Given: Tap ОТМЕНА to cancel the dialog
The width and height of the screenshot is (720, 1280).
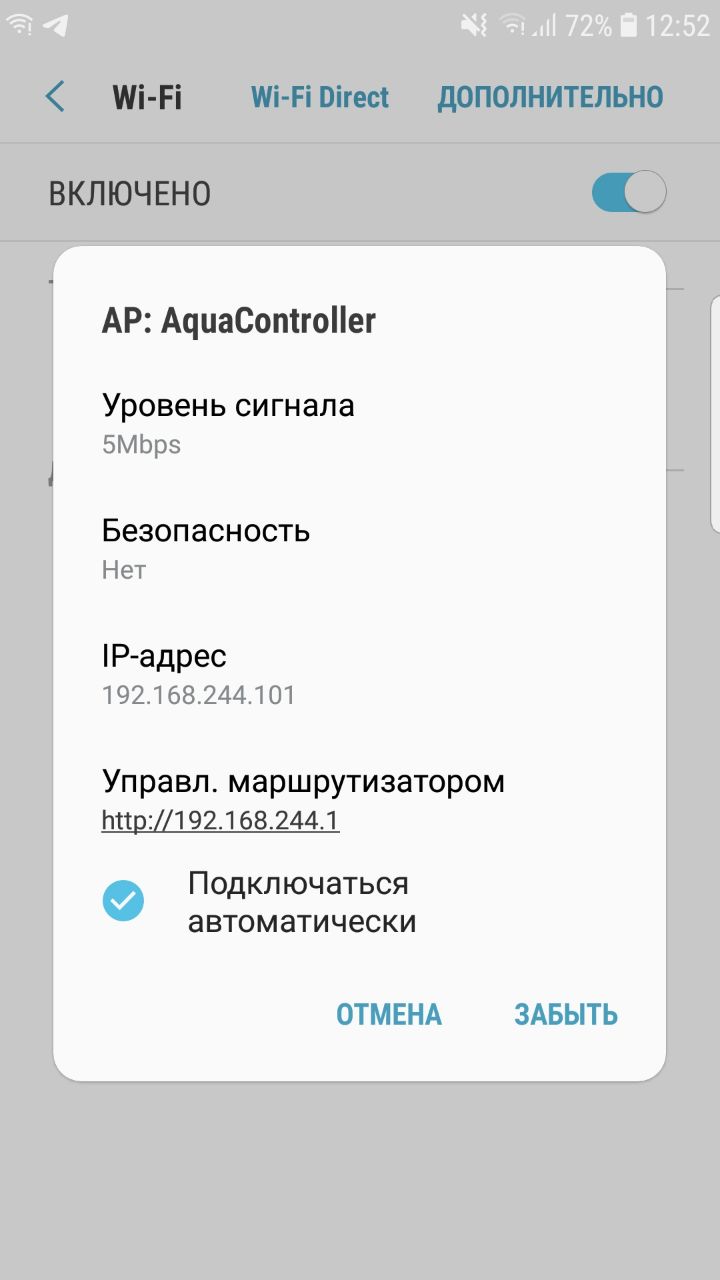Looking at the screenshot, I should [x=389, y=1015].
